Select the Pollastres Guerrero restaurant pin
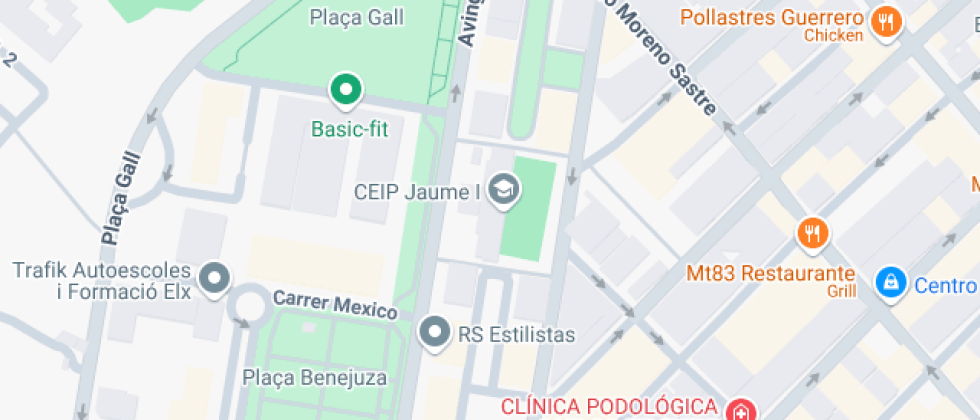This screenshot has height=420, width=980. [886, 24]
